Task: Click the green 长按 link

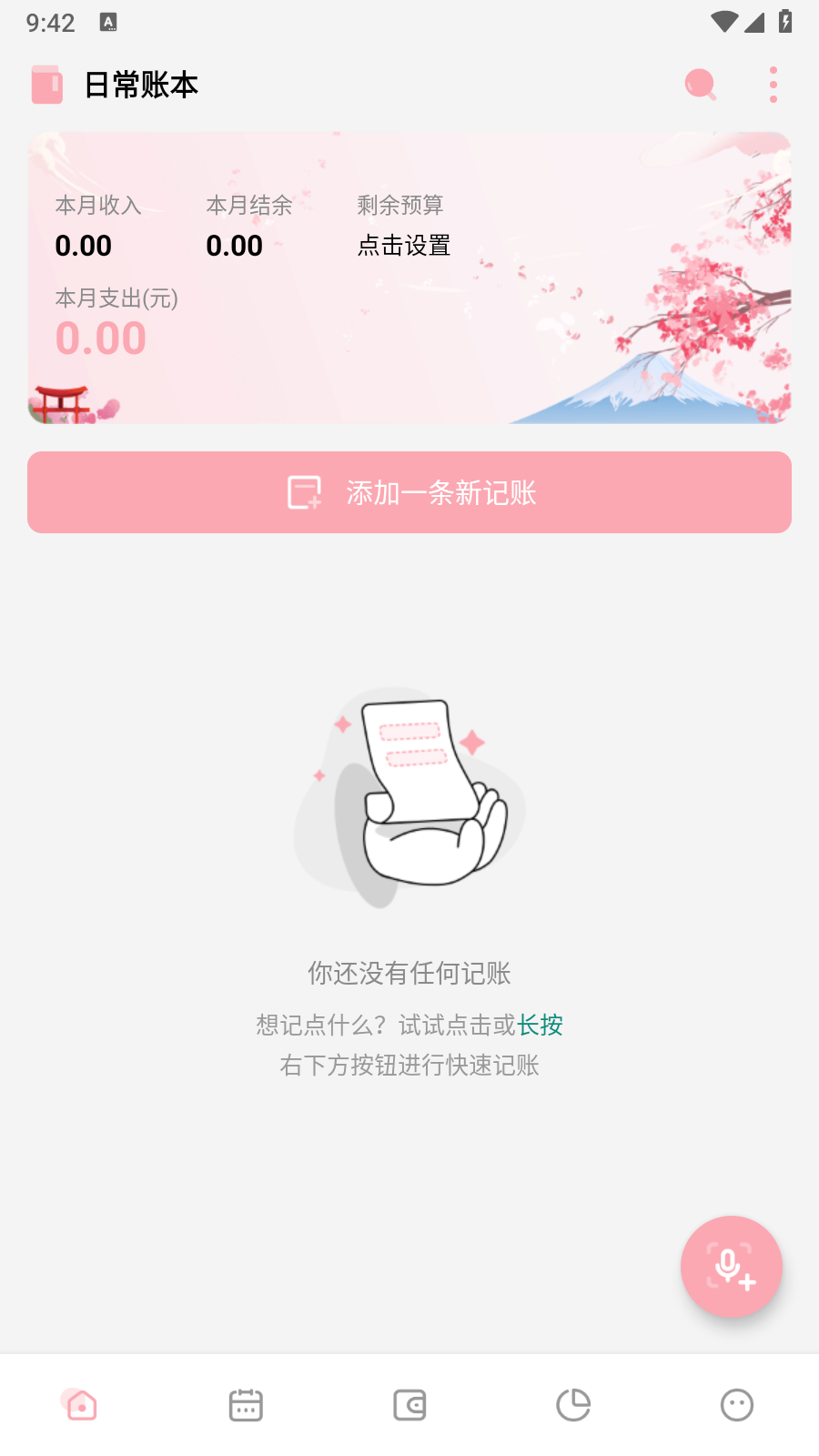Action: 539,1026
